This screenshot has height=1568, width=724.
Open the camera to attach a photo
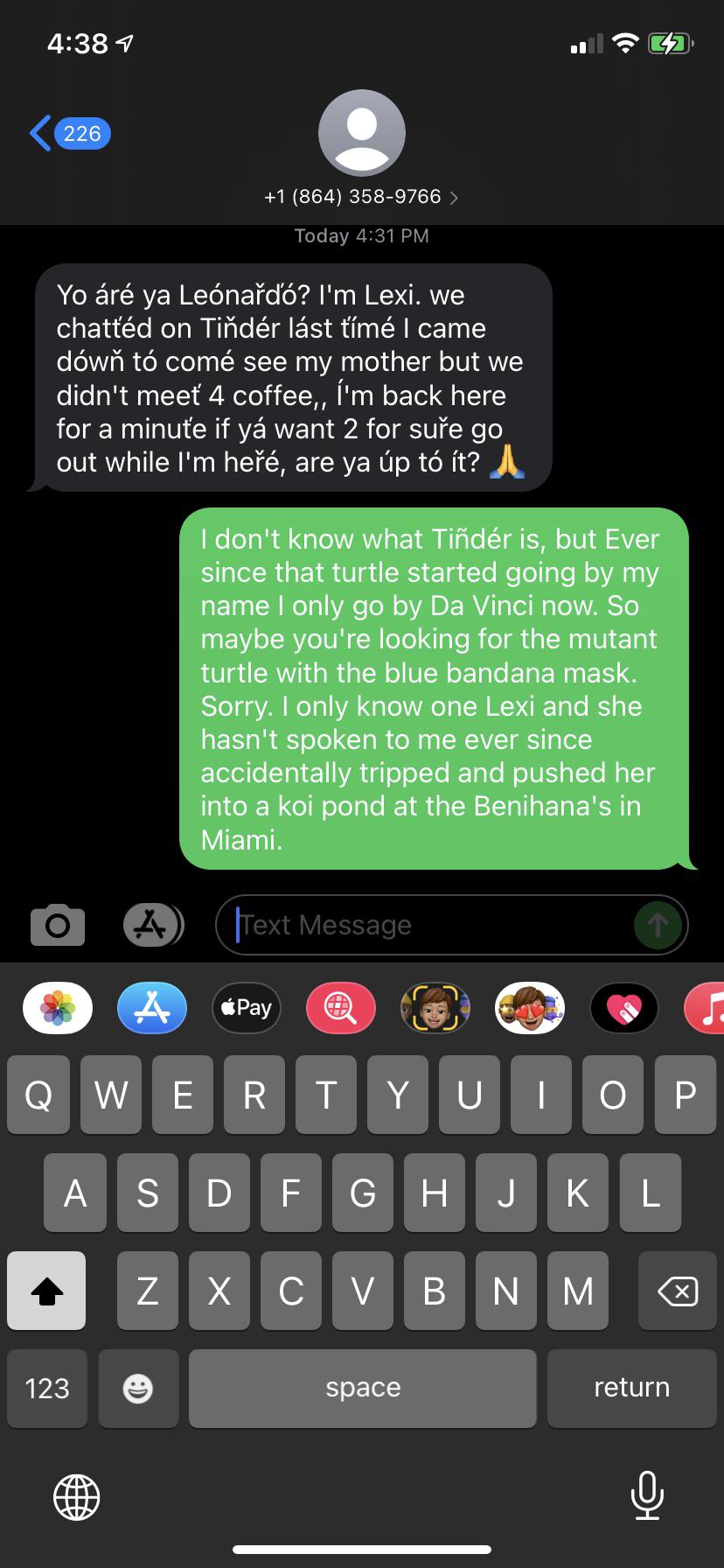(58, 925)
